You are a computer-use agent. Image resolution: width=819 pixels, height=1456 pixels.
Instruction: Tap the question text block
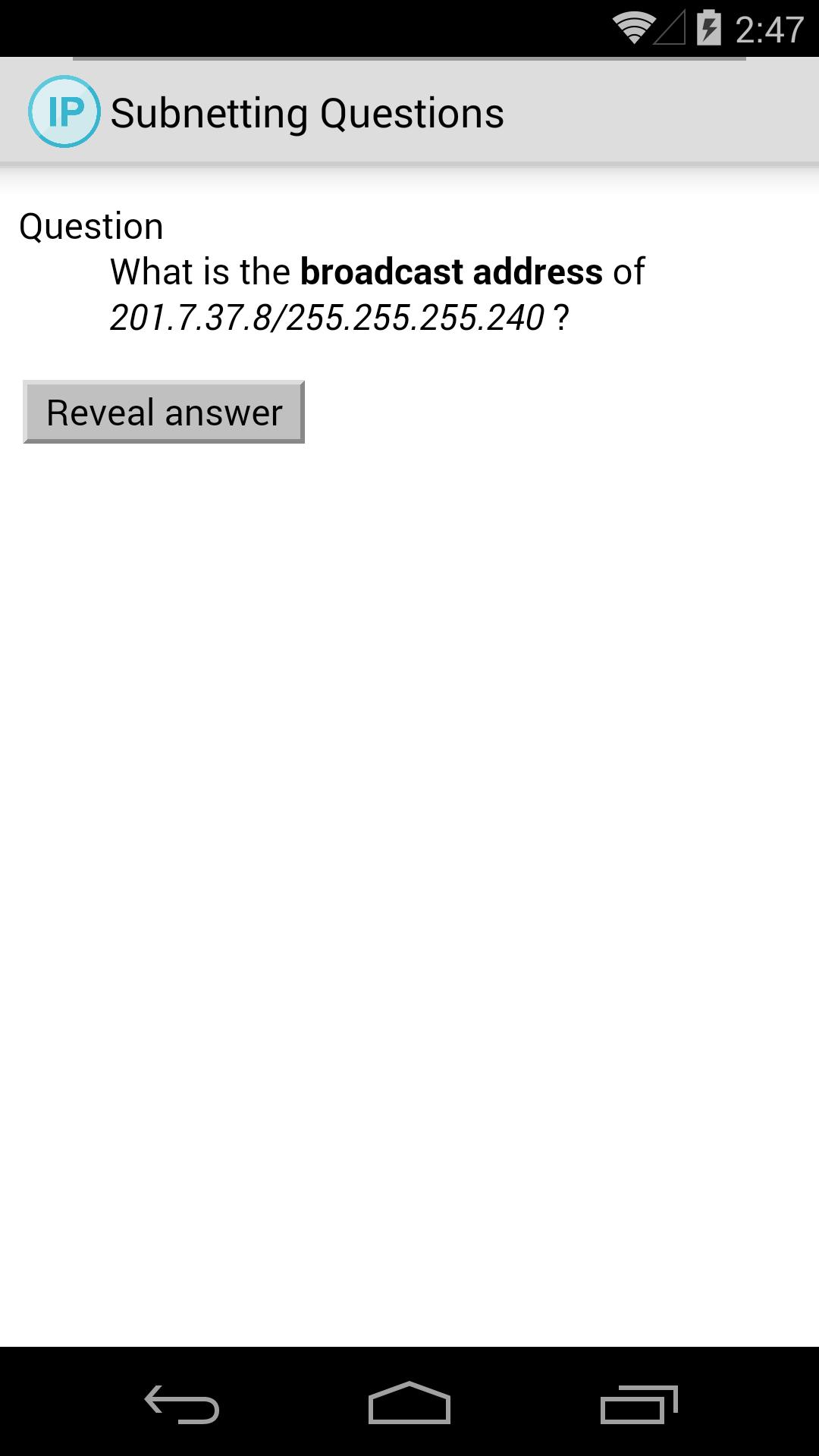[x=375, y=293]
